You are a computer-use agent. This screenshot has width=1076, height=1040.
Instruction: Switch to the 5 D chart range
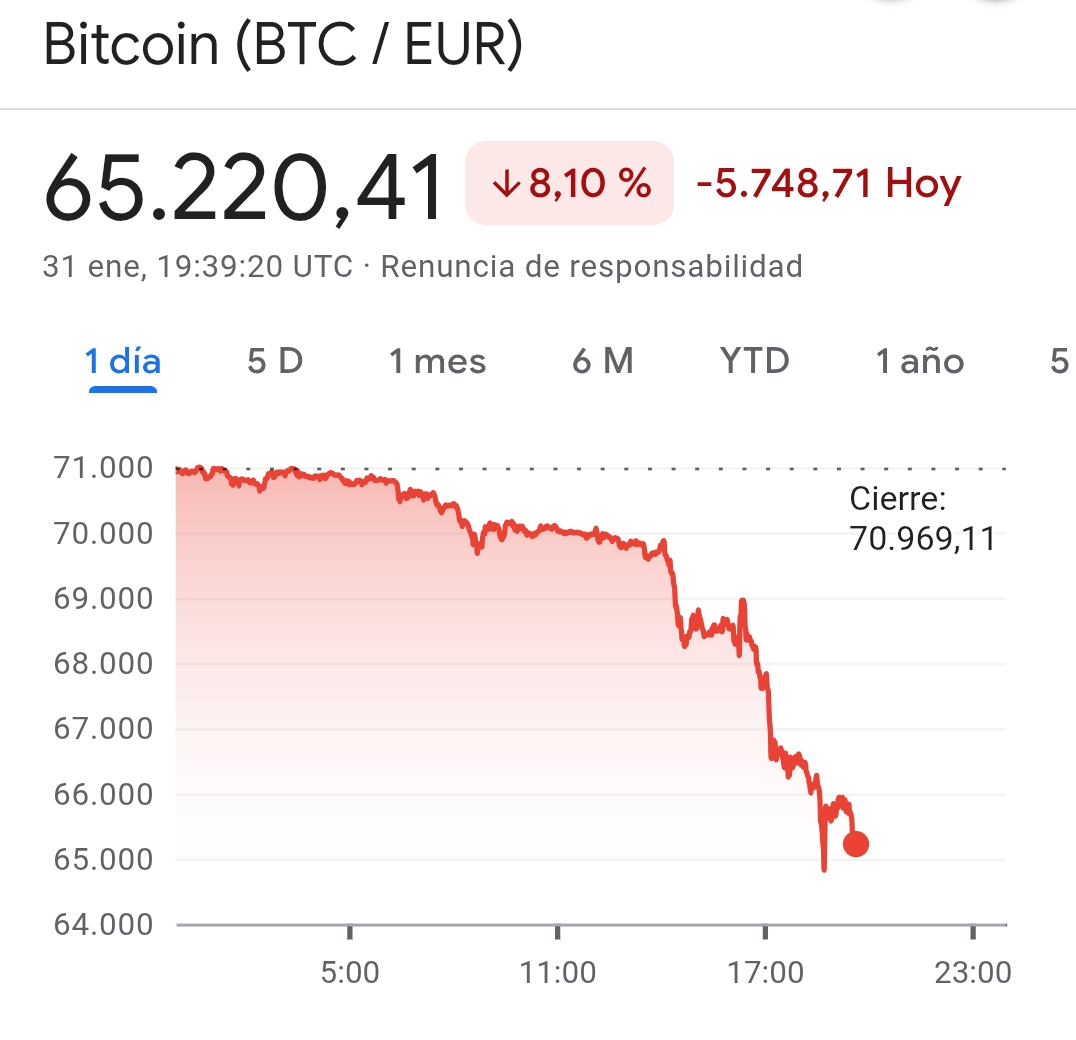[275, 361]
